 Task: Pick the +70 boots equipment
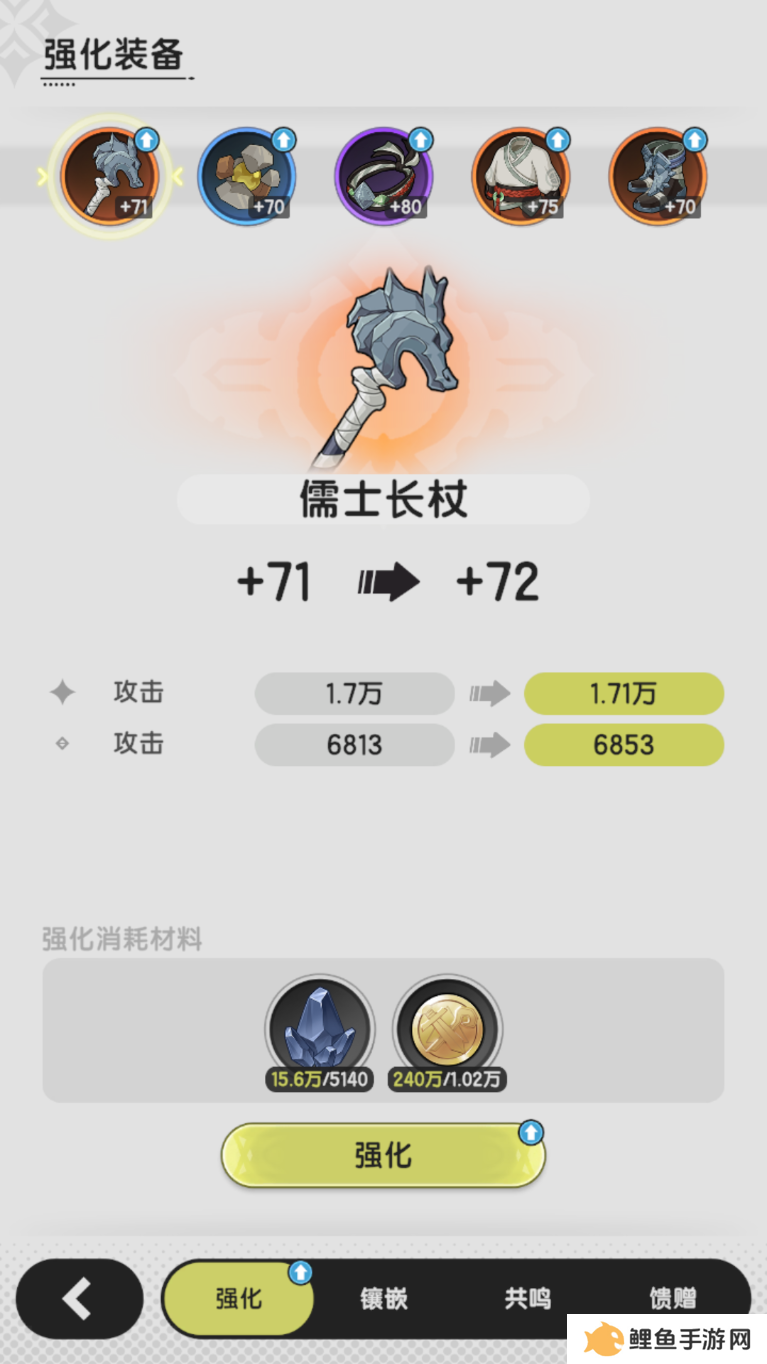pyautogui.click(x=658, y=177)
